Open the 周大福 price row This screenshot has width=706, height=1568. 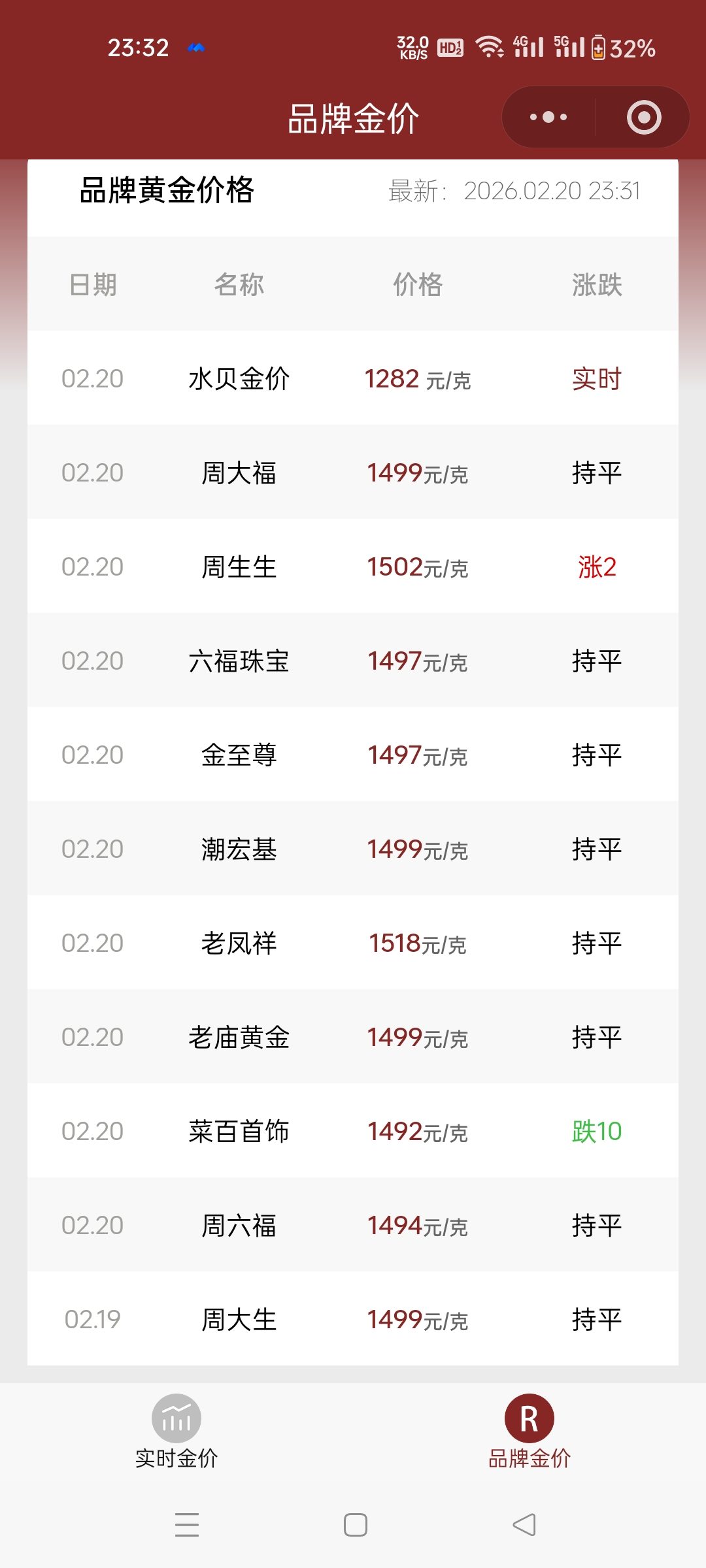pyautogui.click(x=353, y=473)
